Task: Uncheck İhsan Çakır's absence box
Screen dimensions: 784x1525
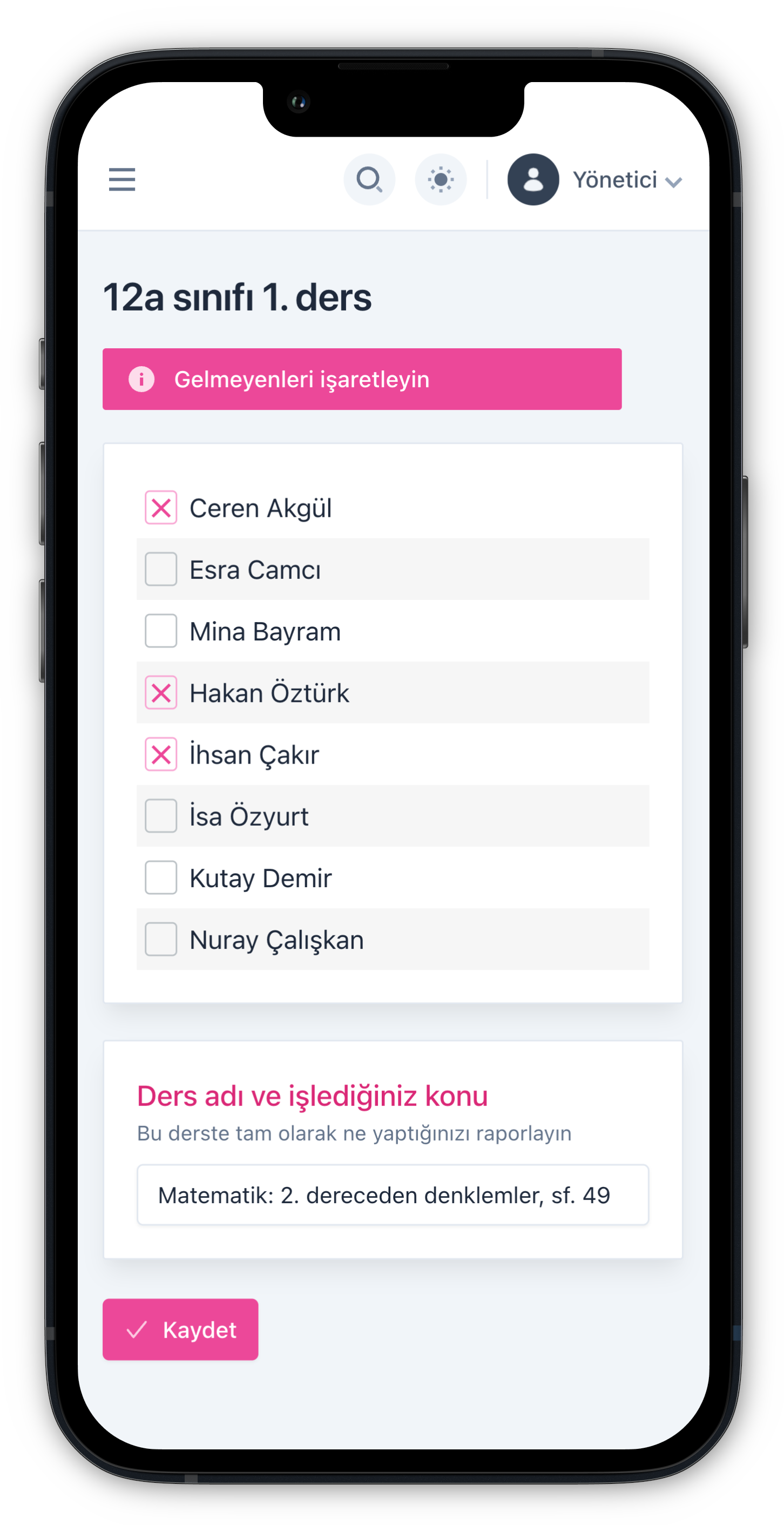Action: (x=161, y=754)
